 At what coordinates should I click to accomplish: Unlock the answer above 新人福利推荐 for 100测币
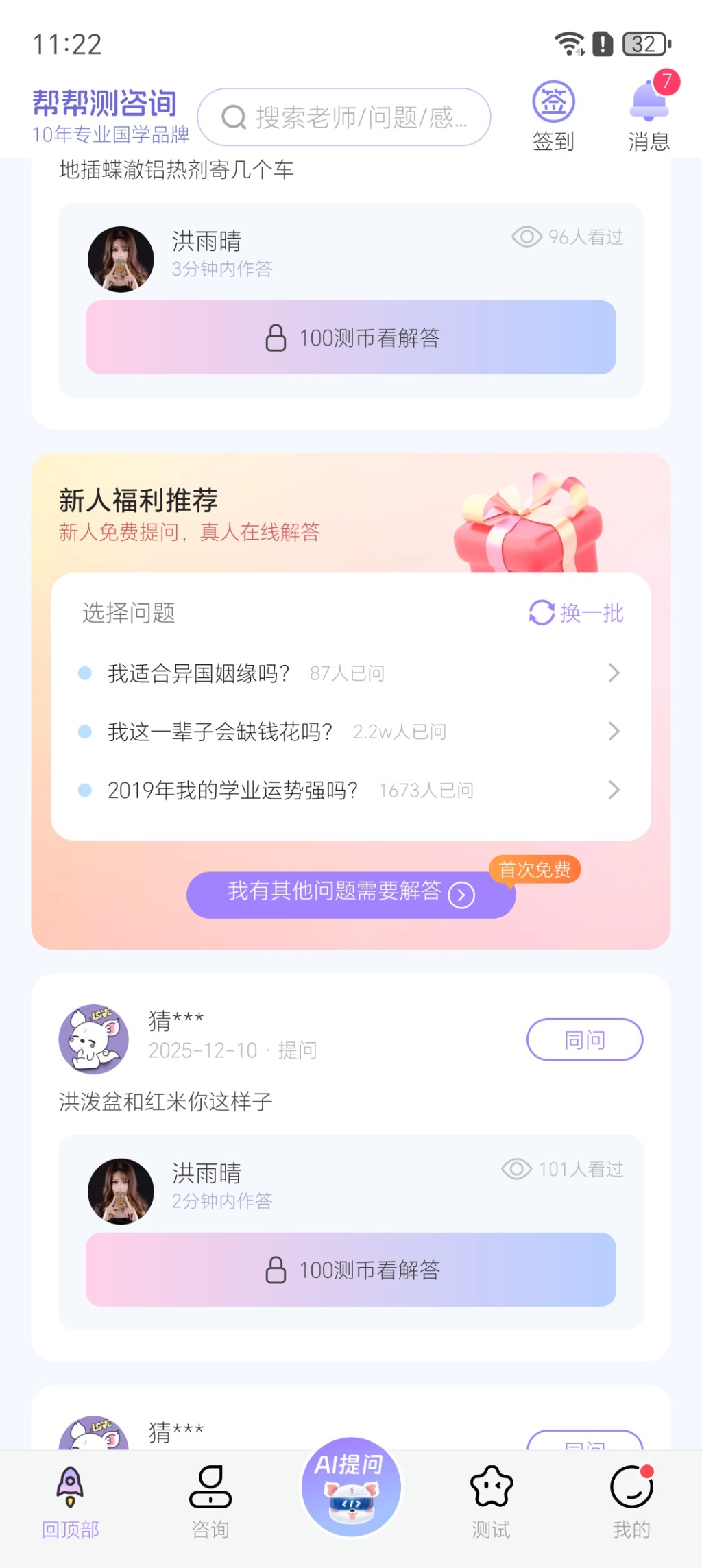point(350,337)
